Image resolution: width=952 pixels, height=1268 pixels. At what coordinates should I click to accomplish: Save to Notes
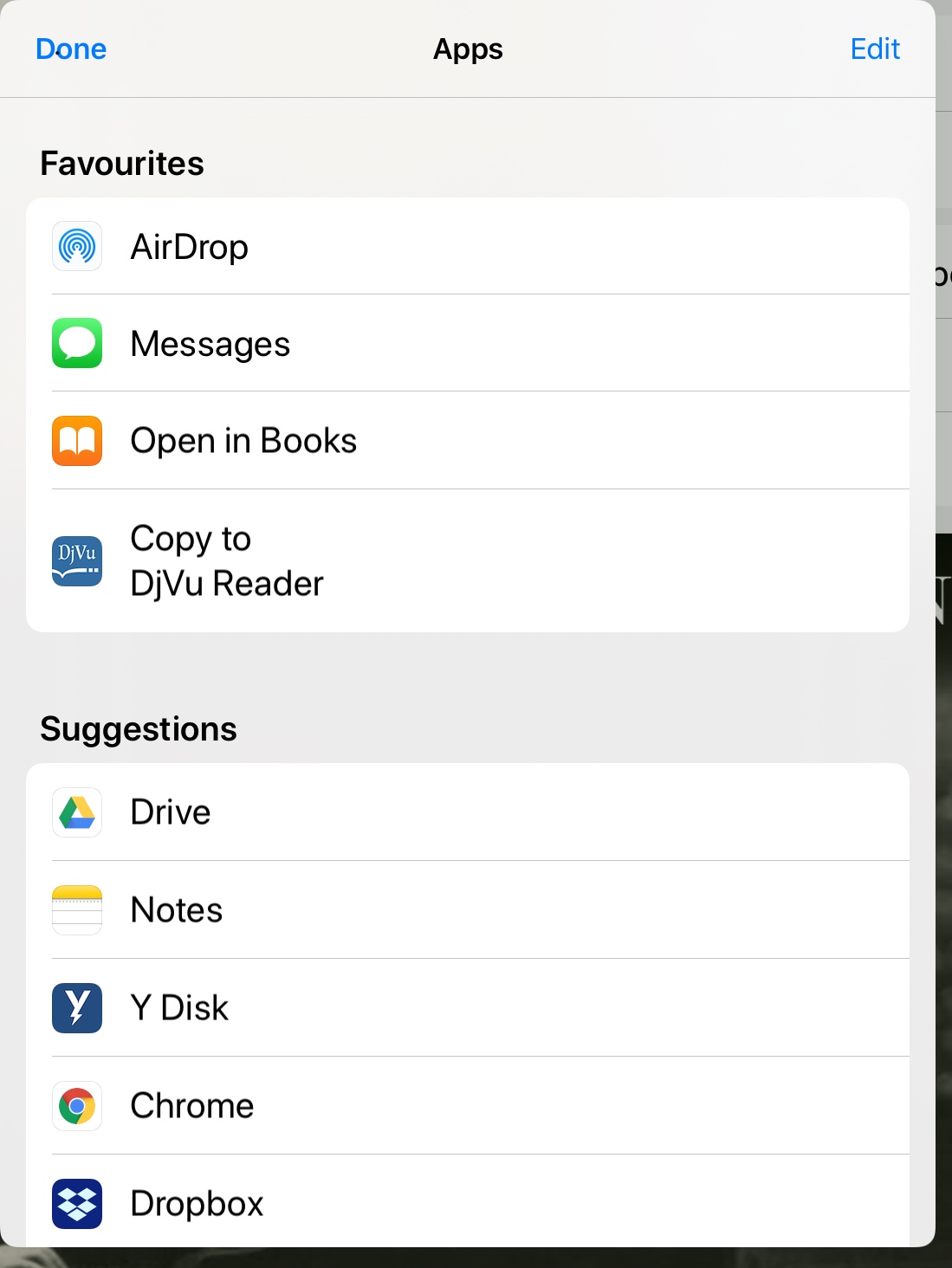point(468,909)
